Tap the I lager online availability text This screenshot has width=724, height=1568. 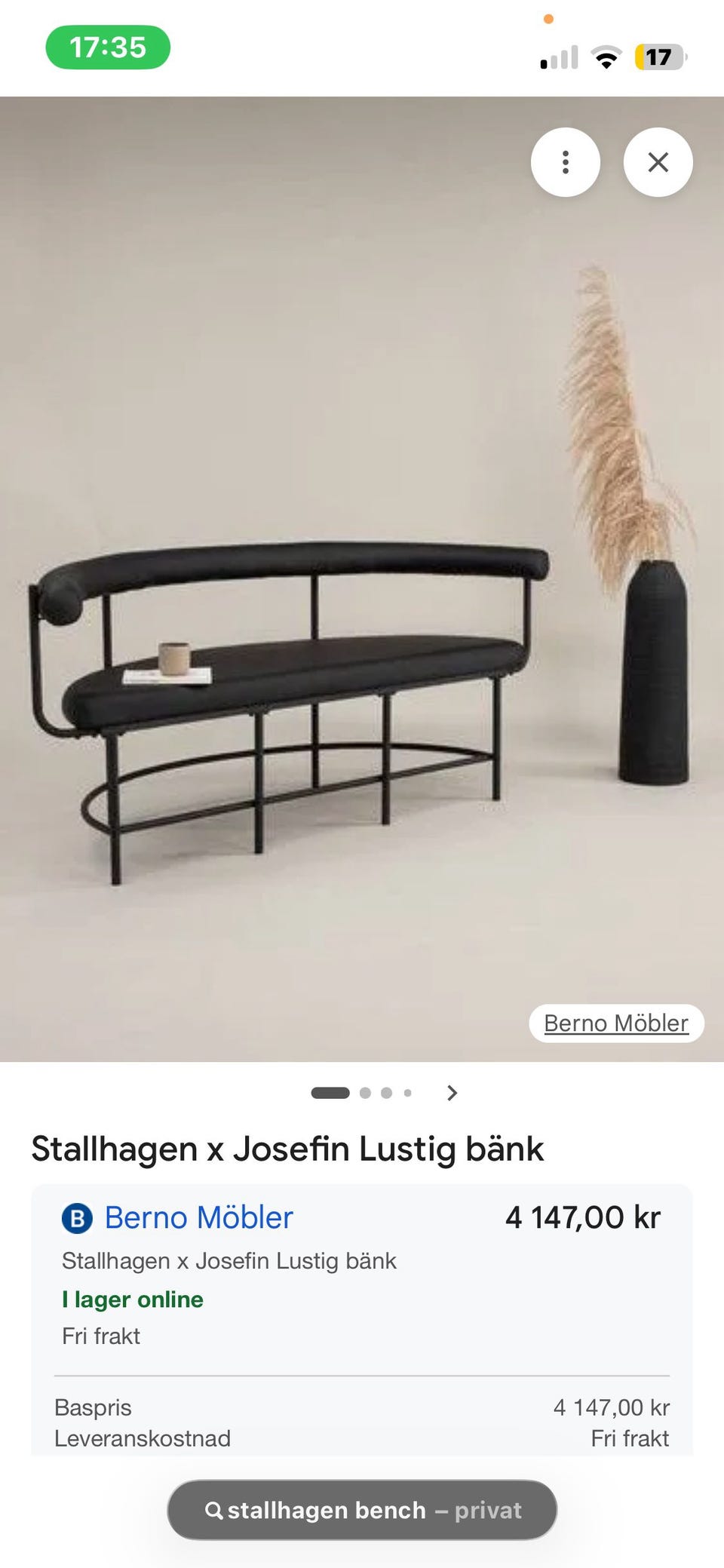(x=132, y=1300)
